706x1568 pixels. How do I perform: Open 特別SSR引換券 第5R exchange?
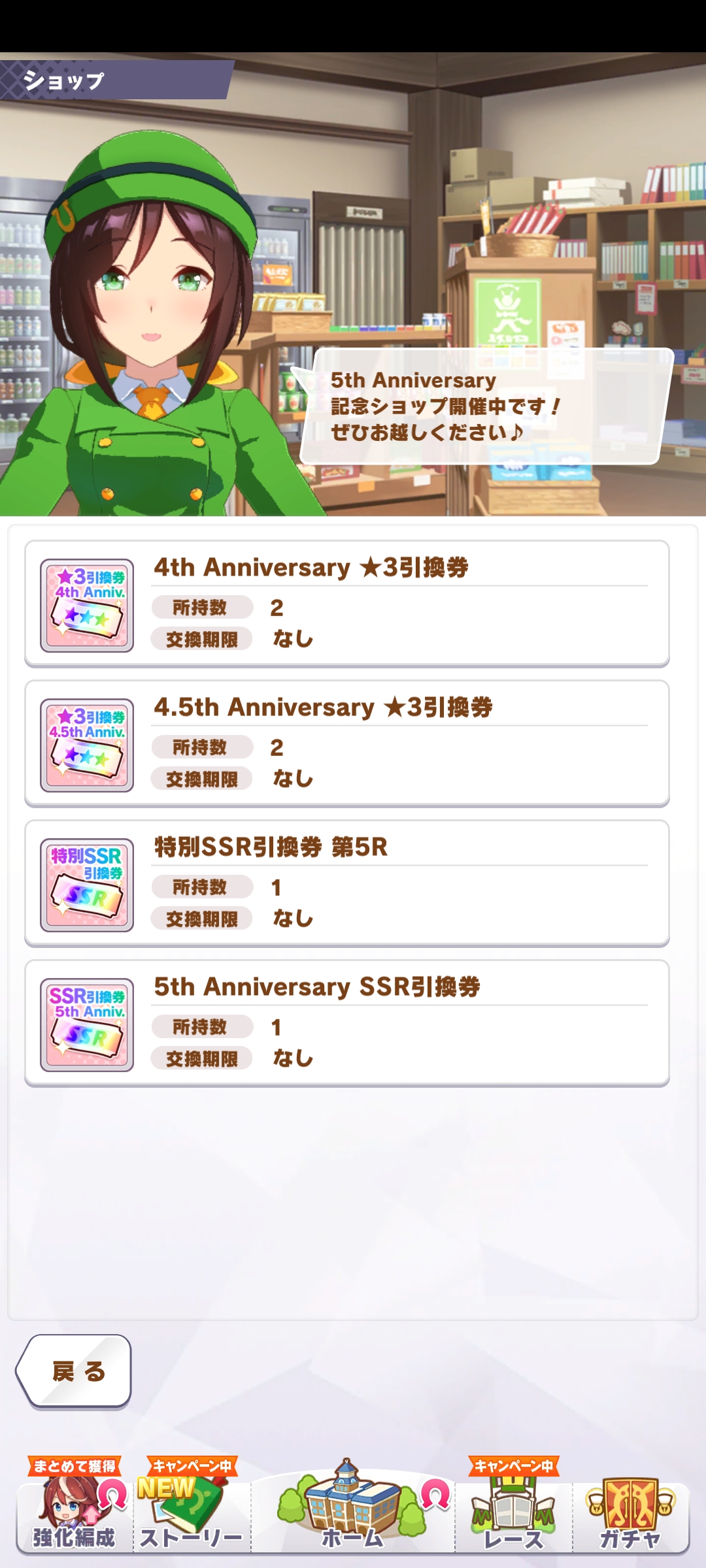(x=346, y=883)
